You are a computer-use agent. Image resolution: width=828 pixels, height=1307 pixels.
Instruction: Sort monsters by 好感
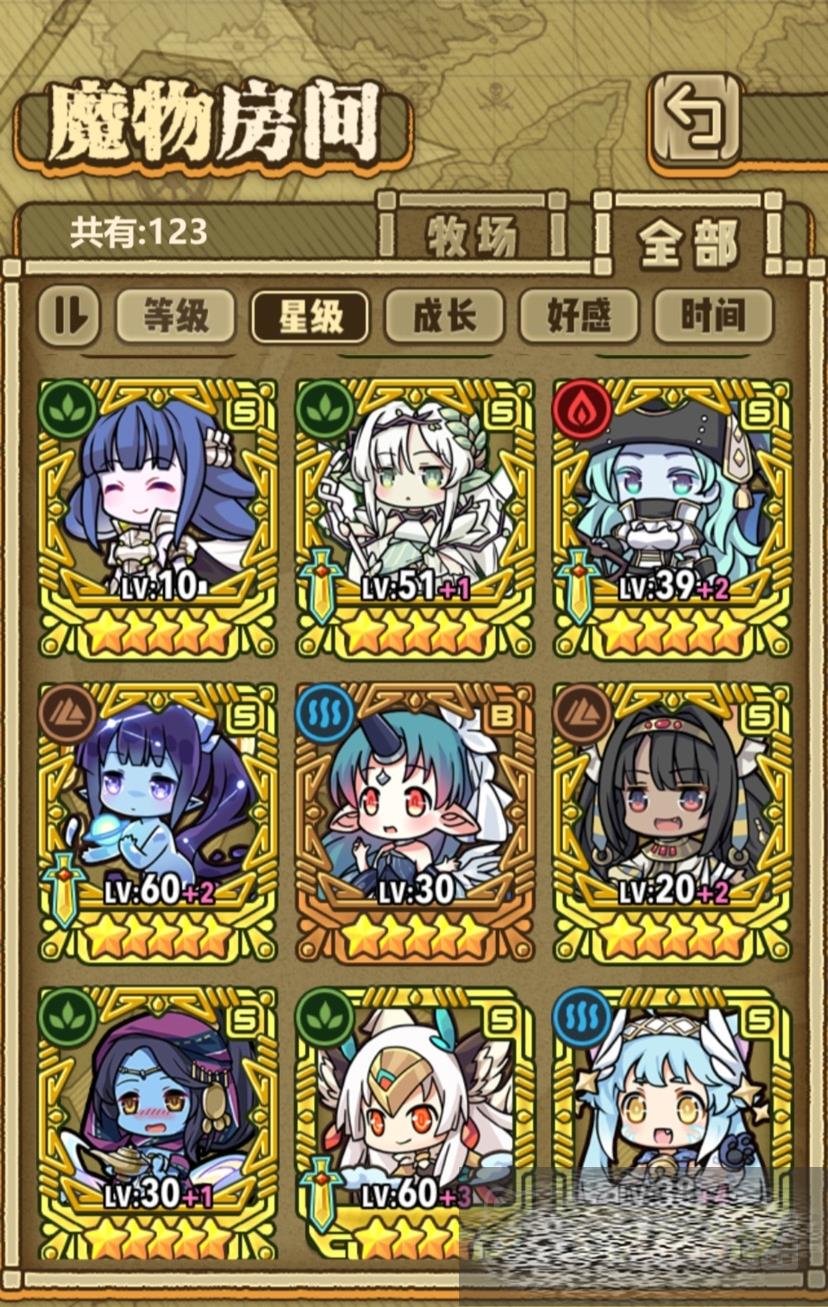pyautogui.click(x=578, y=317)
